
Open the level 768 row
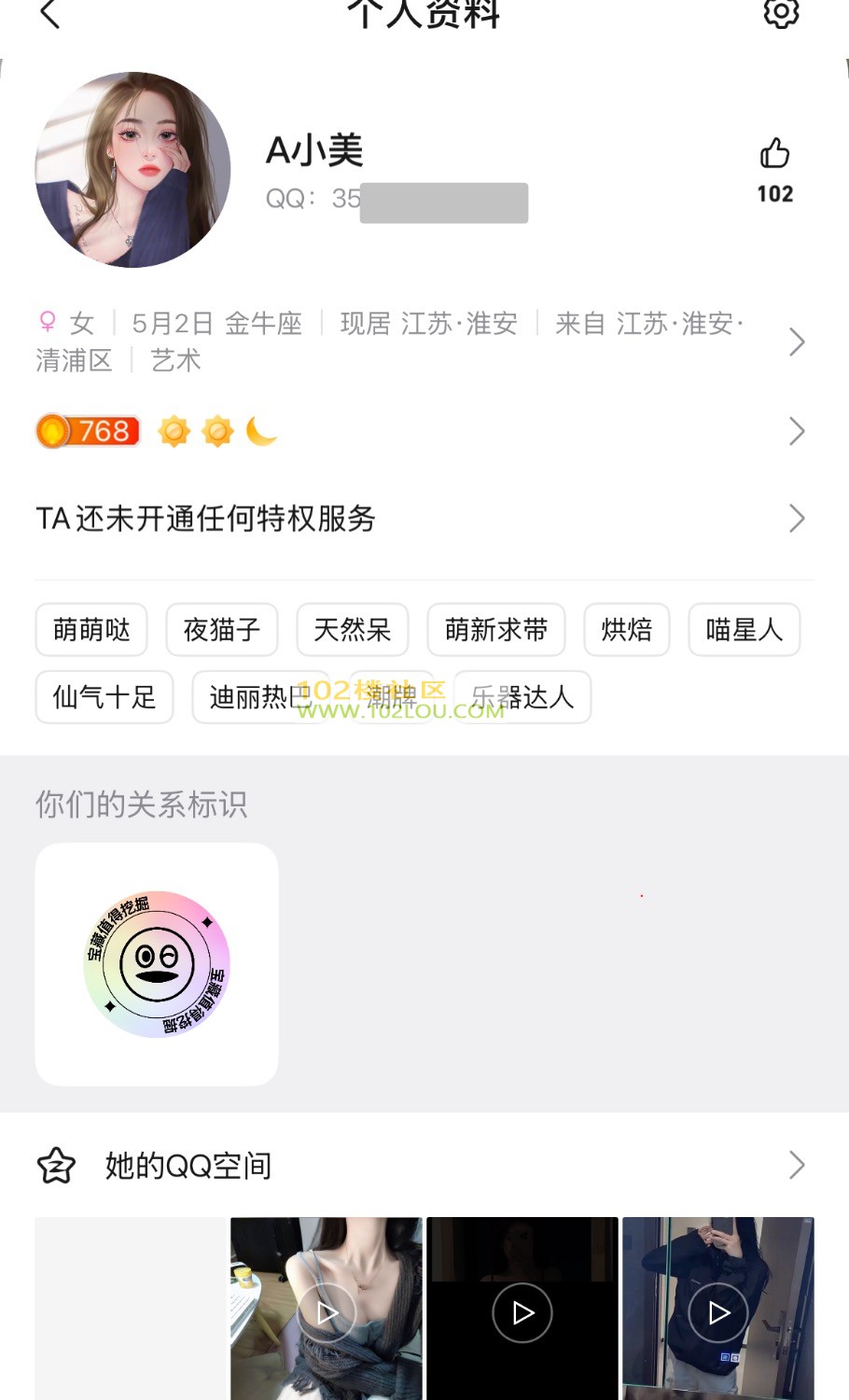tap(420, 431)
